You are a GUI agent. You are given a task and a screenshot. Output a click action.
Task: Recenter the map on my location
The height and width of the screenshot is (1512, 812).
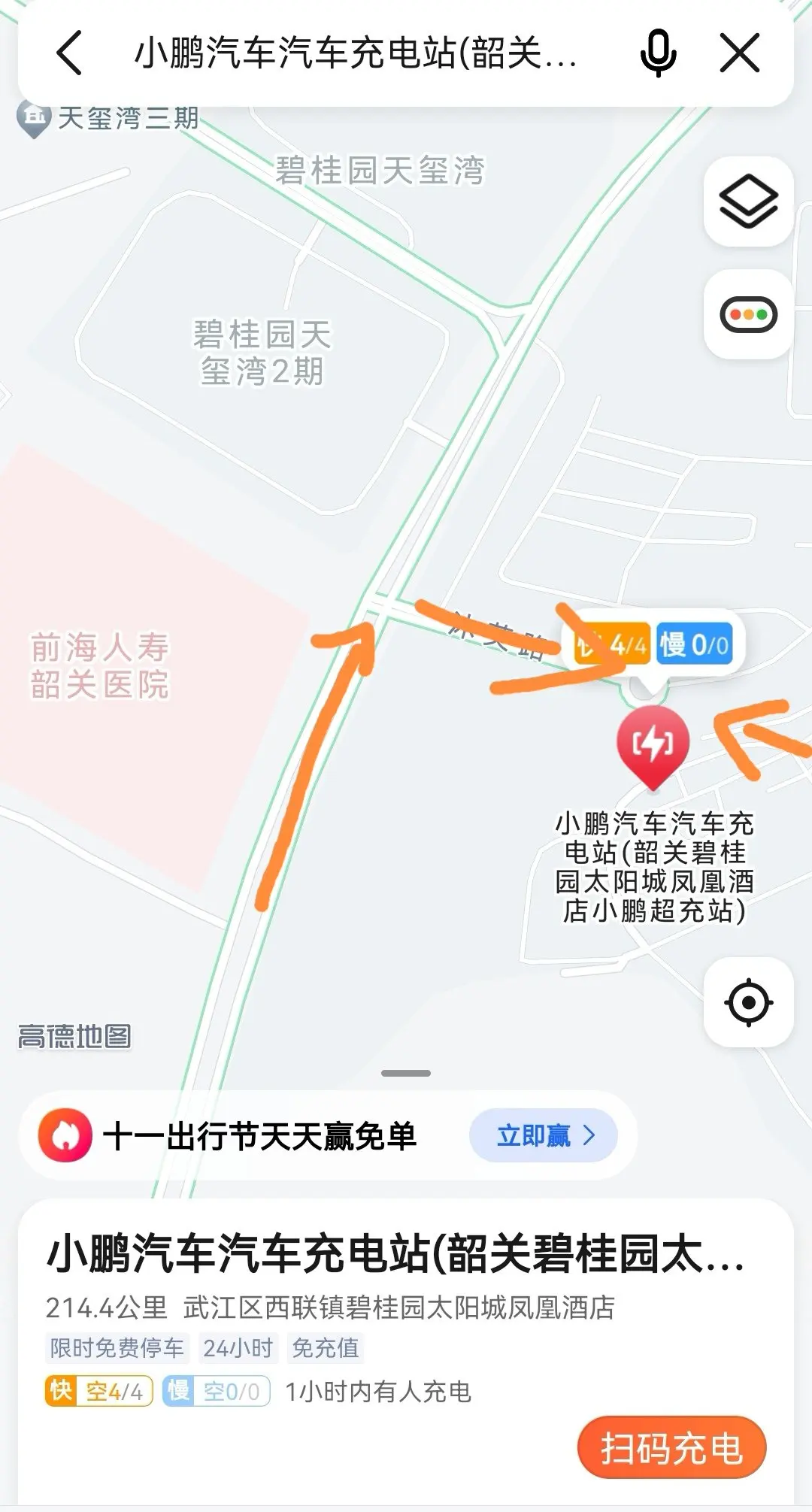coord(748,1002)
